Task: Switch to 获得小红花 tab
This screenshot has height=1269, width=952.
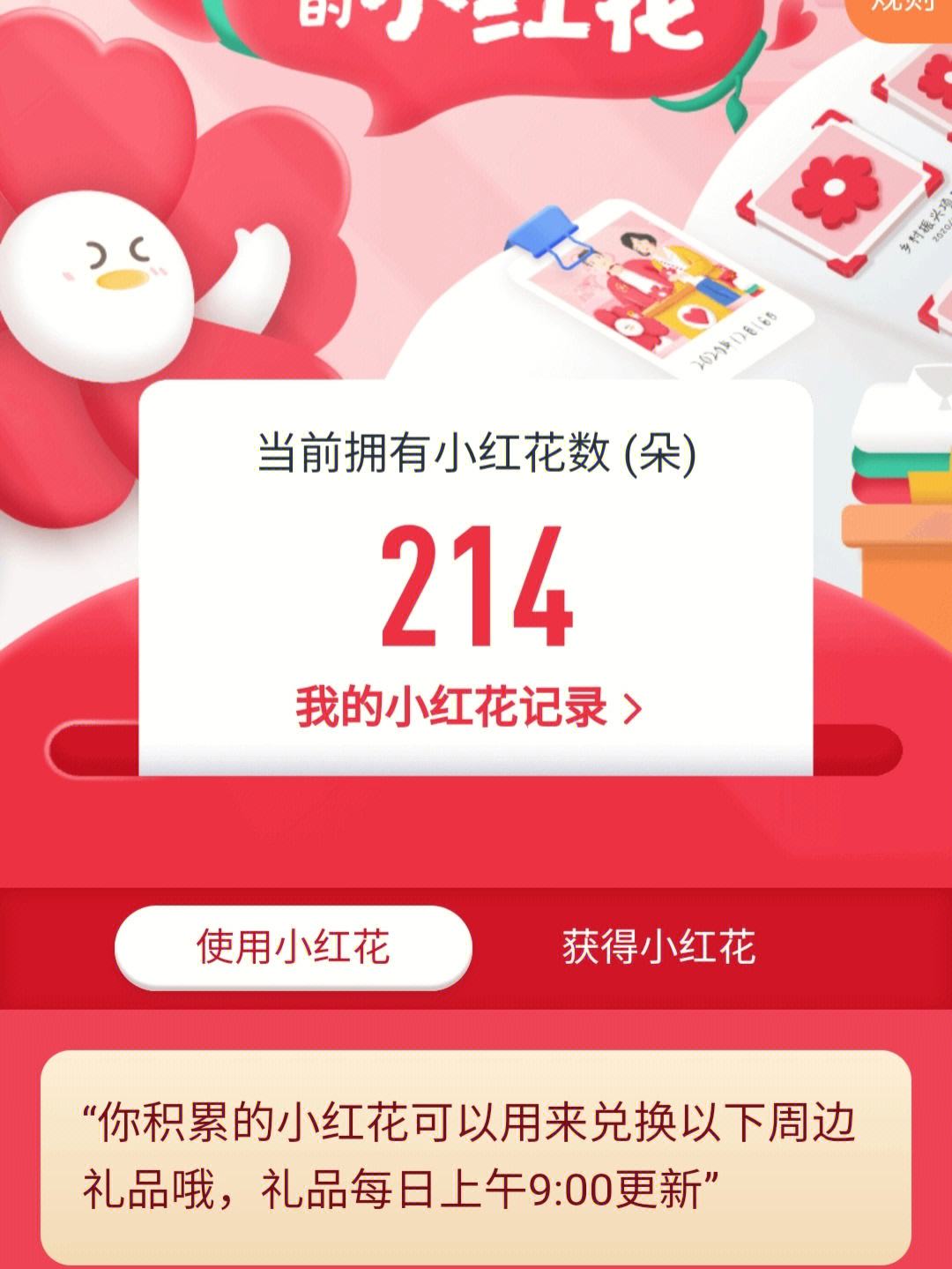Action: [x=658, y=947]
